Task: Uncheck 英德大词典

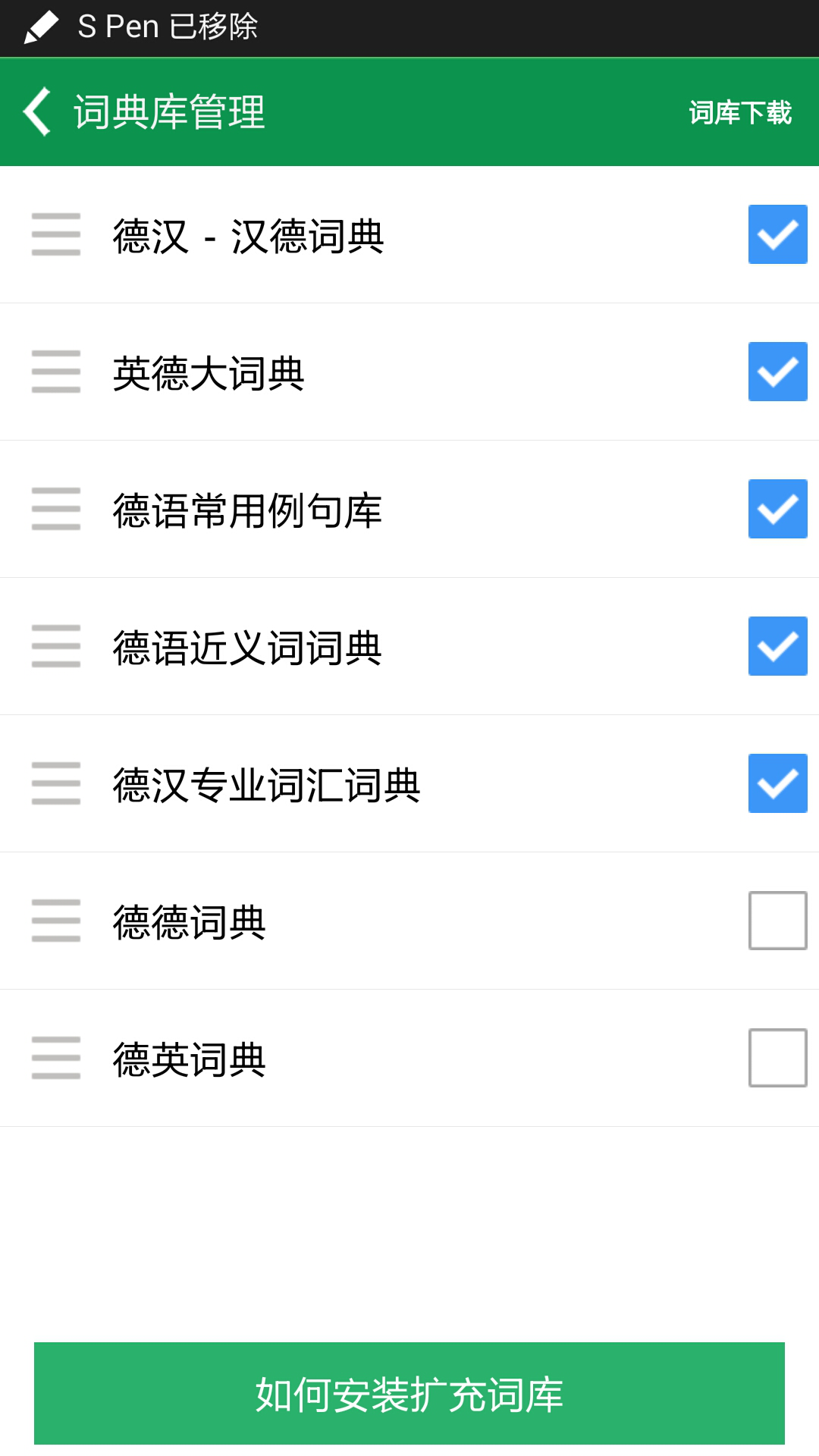Action: click(x=777, y=371)
